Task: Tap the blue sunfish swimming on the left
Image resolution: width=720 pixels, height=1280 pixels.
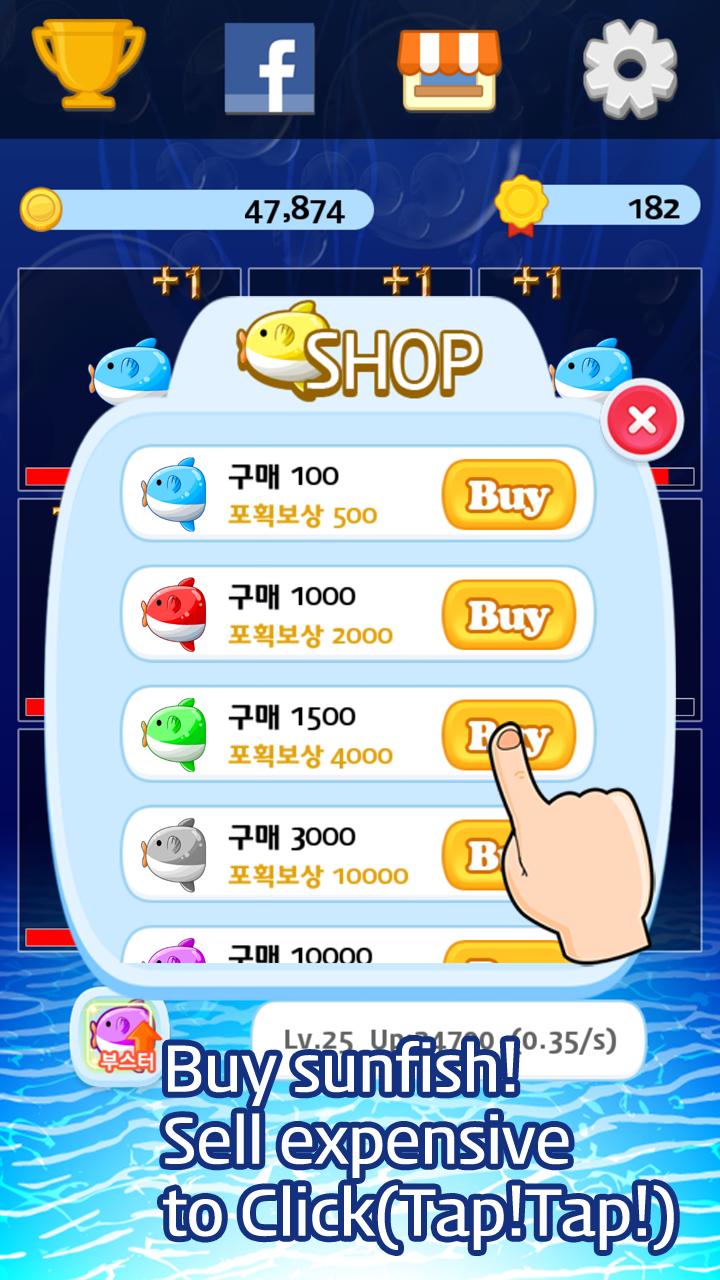Action: pyautogui.click(x=130, y=370)
